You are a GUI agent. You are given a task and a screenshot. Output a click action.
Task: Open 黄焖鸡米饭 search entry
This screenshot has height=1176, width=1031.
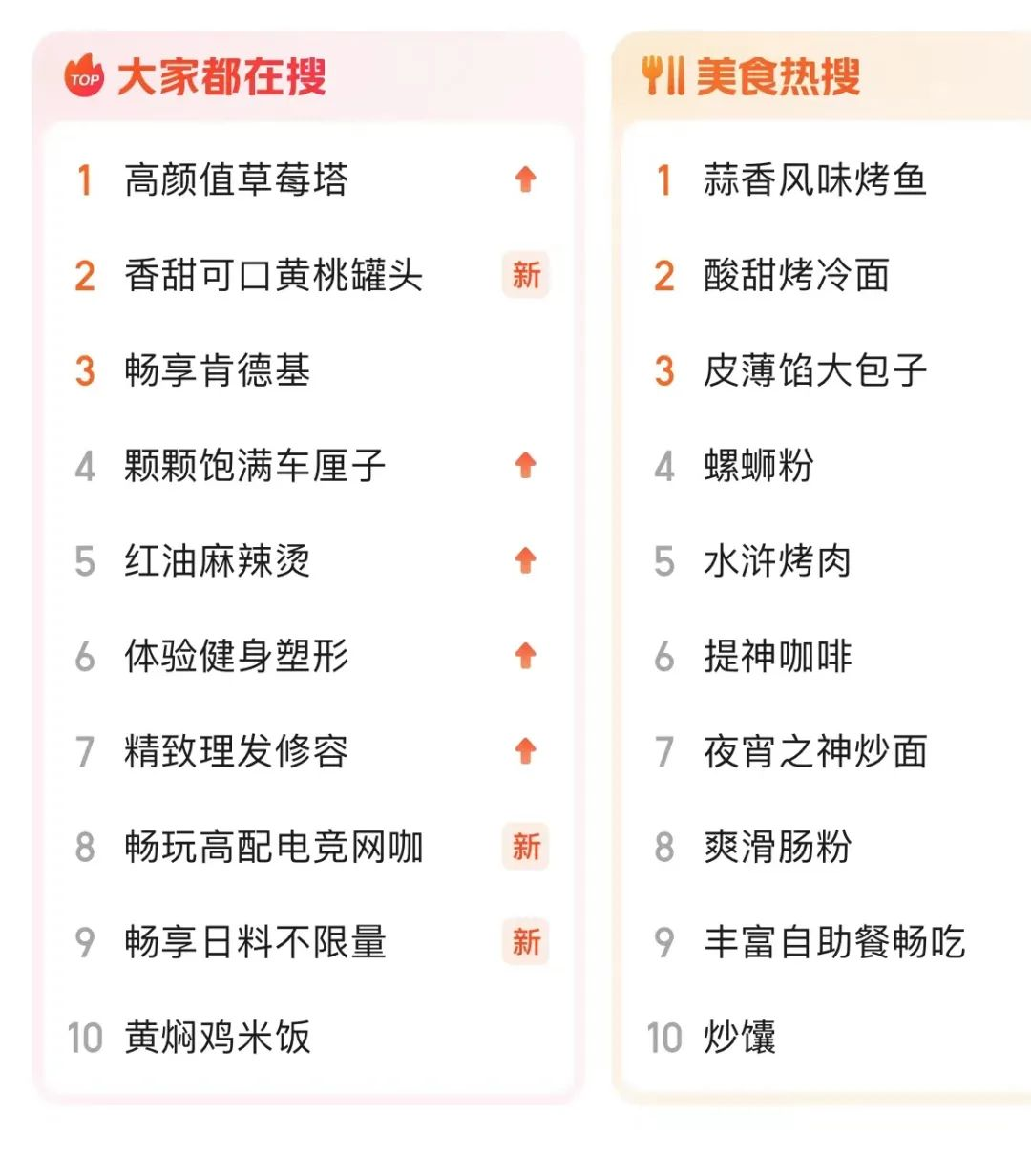(217, 1038)
